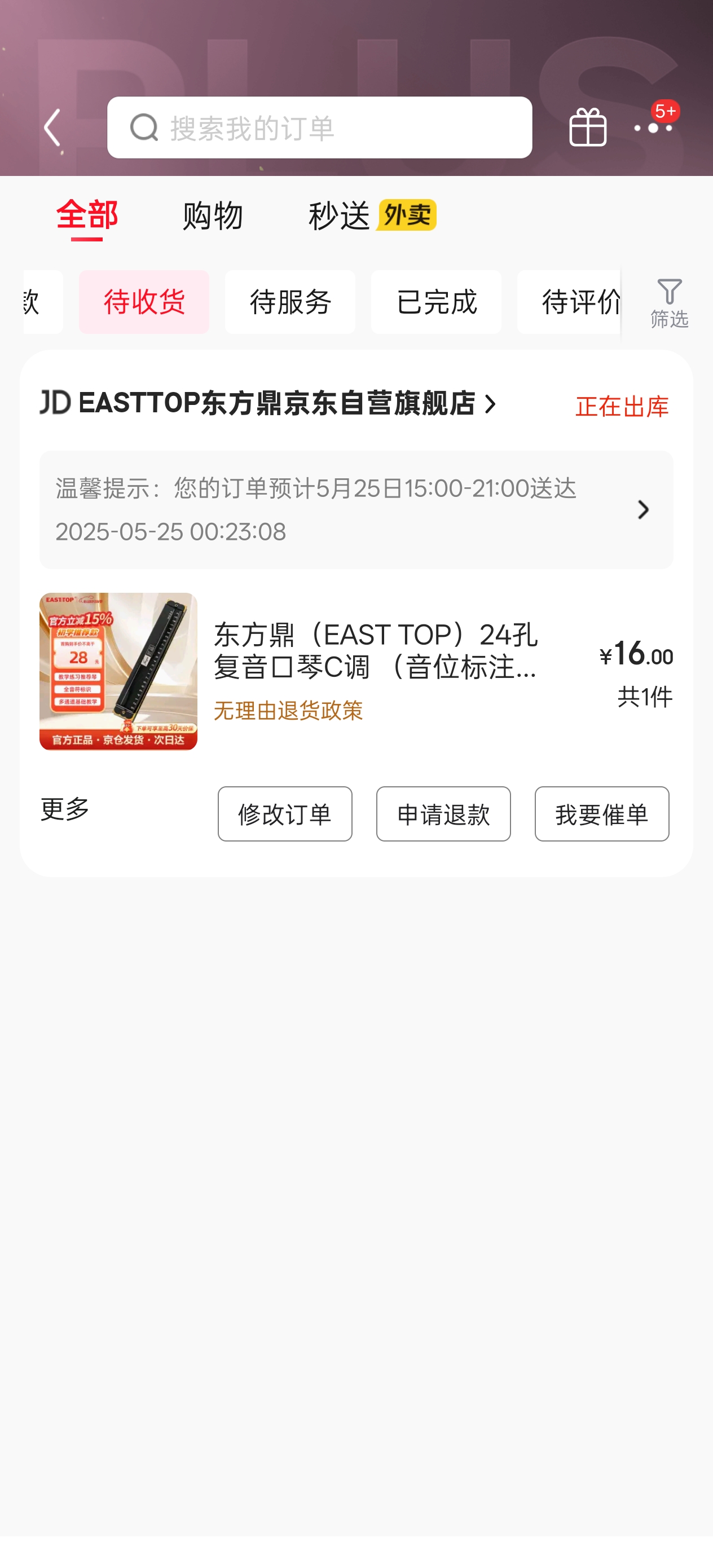Screen dimensions: 713x1568
Task: Switch to the 购物 tab
Action: pyautogui.click(x=213, y=215)
